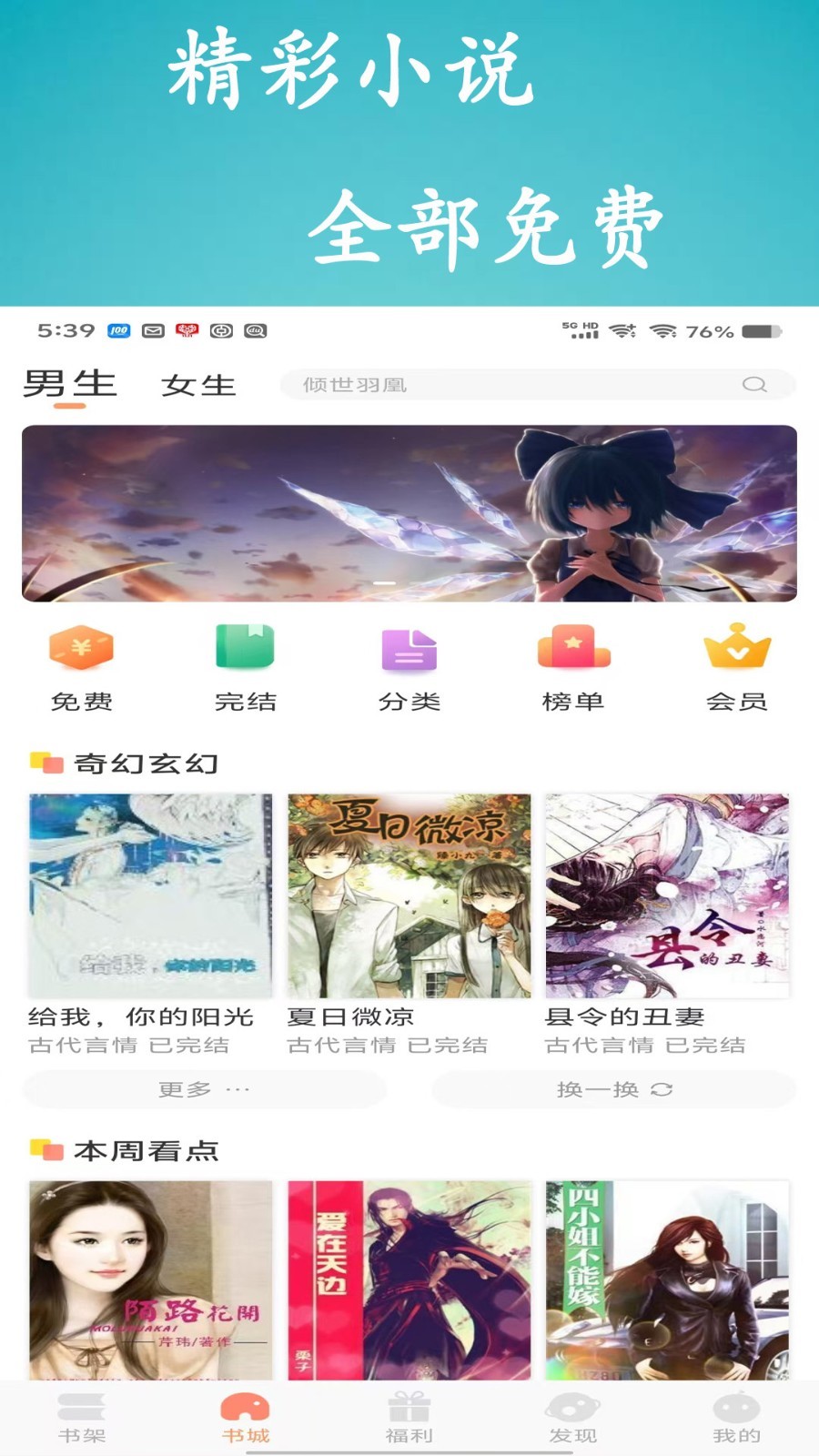Open the 分类 (Categories) icon
Screen dimensions: 819x1456
408,652
